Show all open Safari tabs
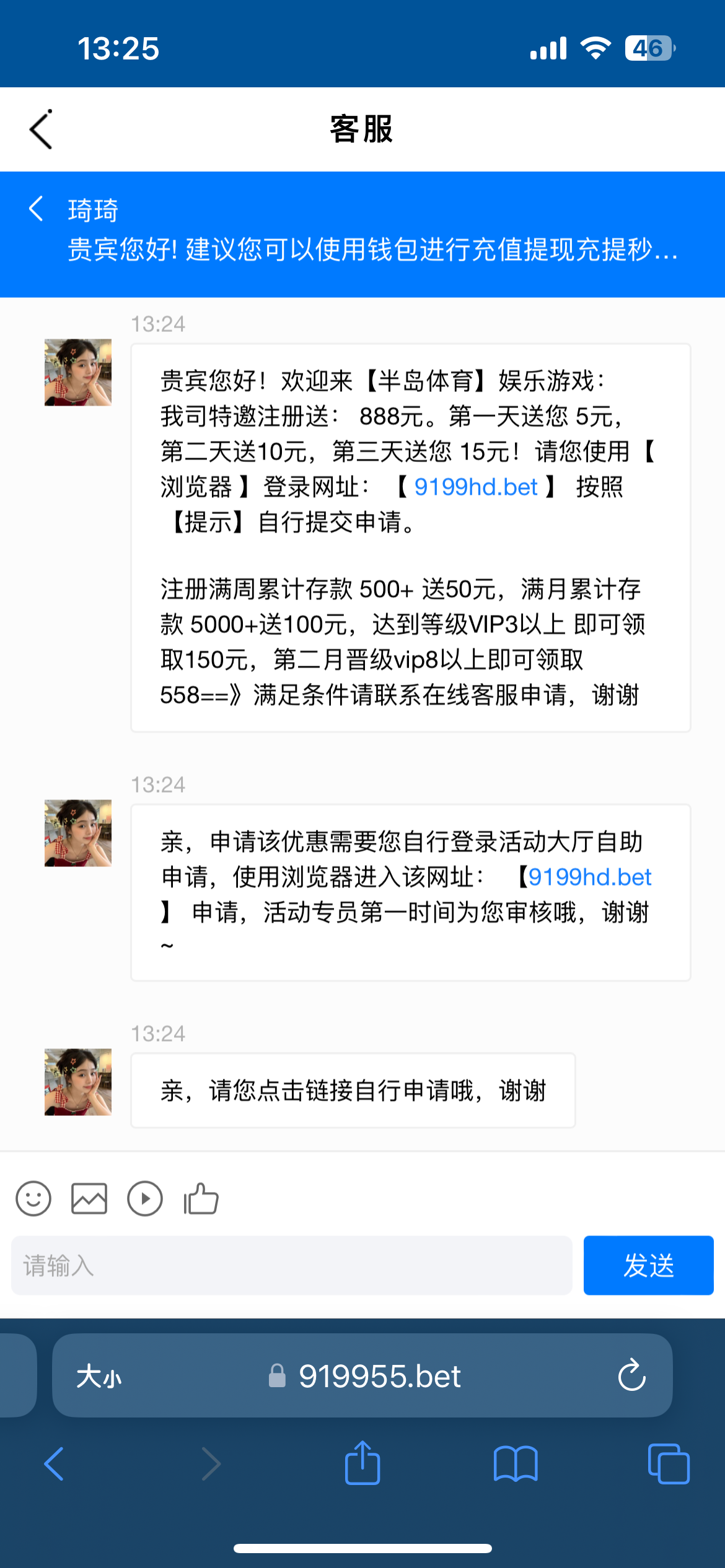 [x=668, y=1464]
